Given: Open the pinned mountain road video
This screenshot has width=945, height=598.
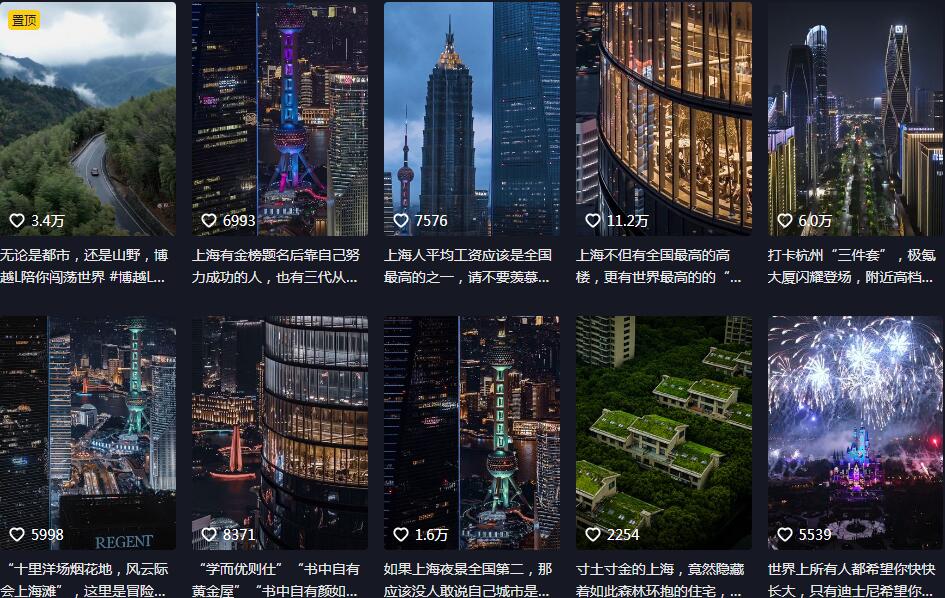Looking at the screenshot, I should [x=88, y=118].
